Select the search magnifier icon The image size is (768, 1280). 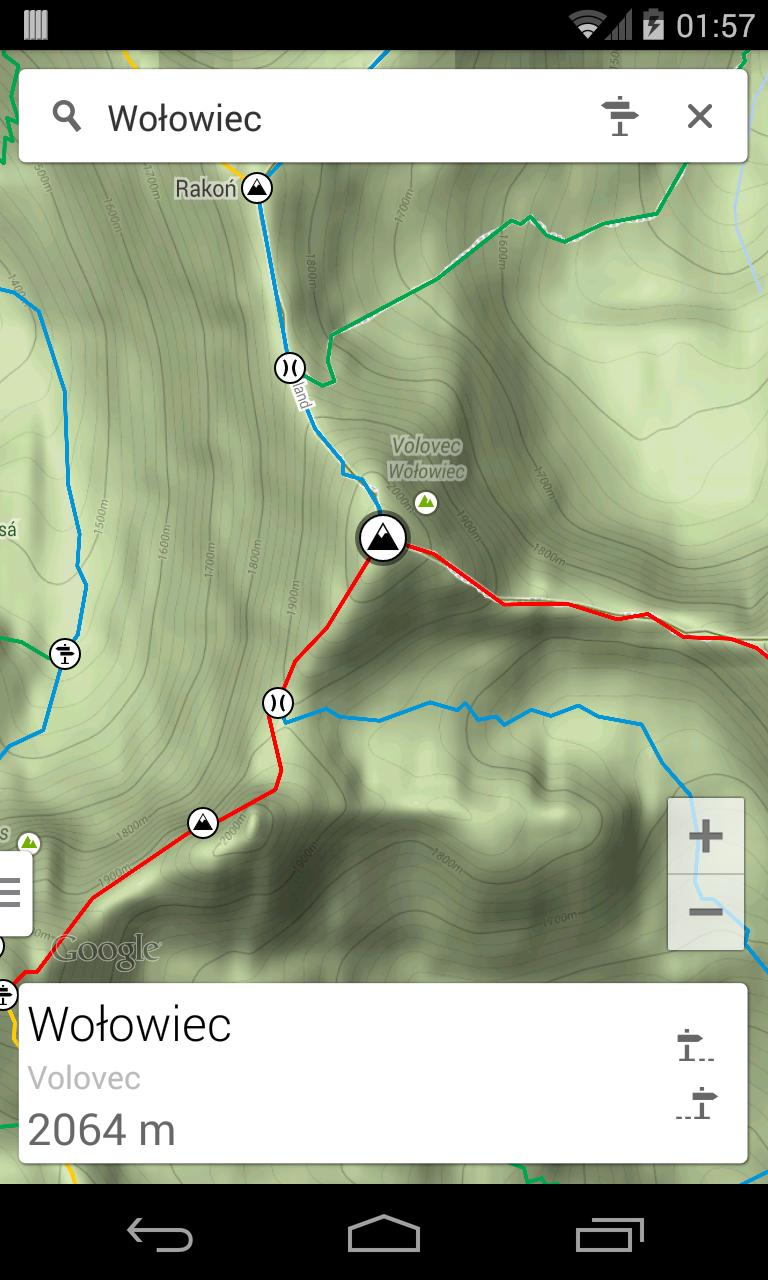pyautogui.click(x=67, y=116)
